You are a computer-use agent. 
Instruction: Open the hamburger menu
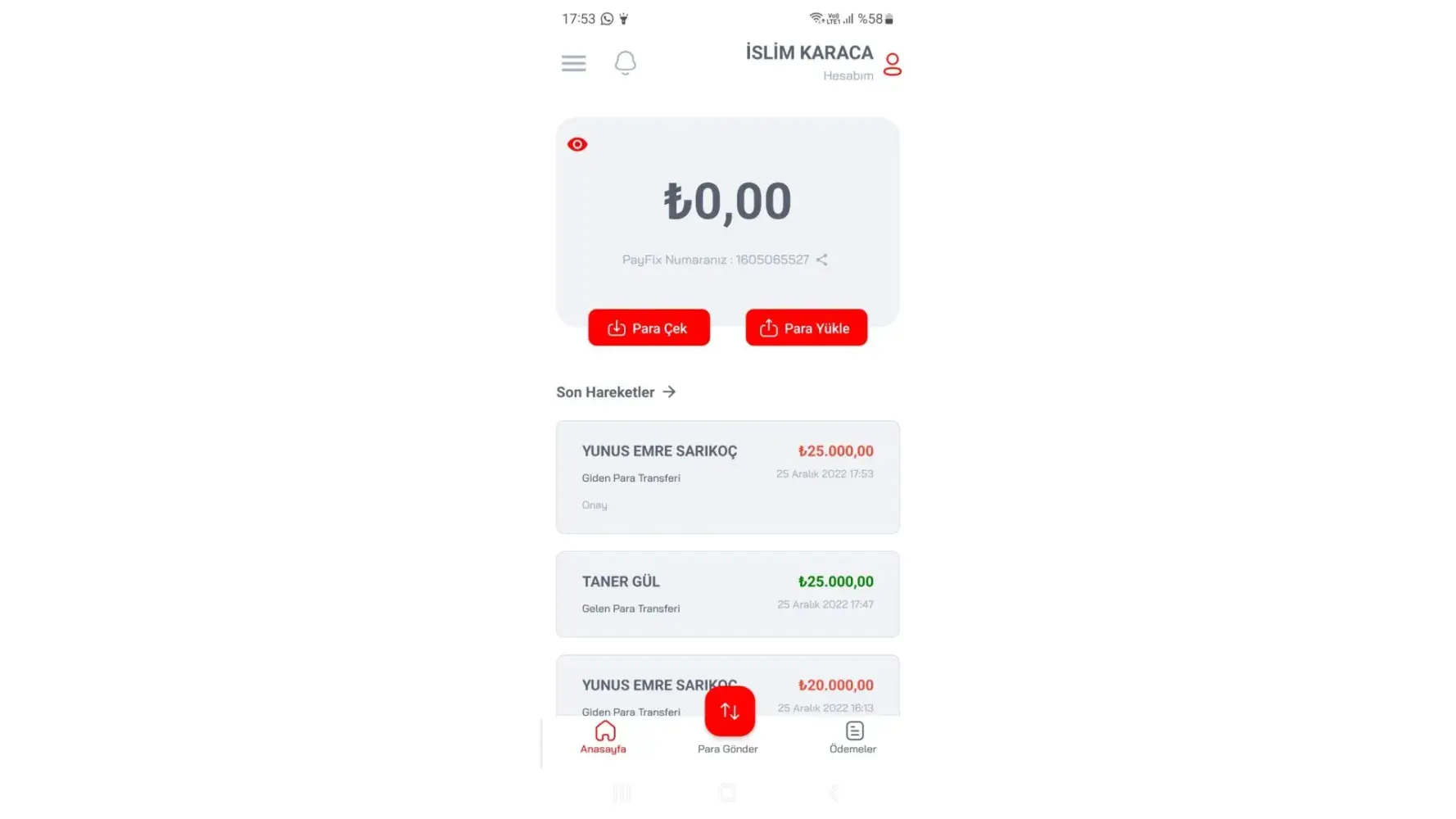[573, 63]
